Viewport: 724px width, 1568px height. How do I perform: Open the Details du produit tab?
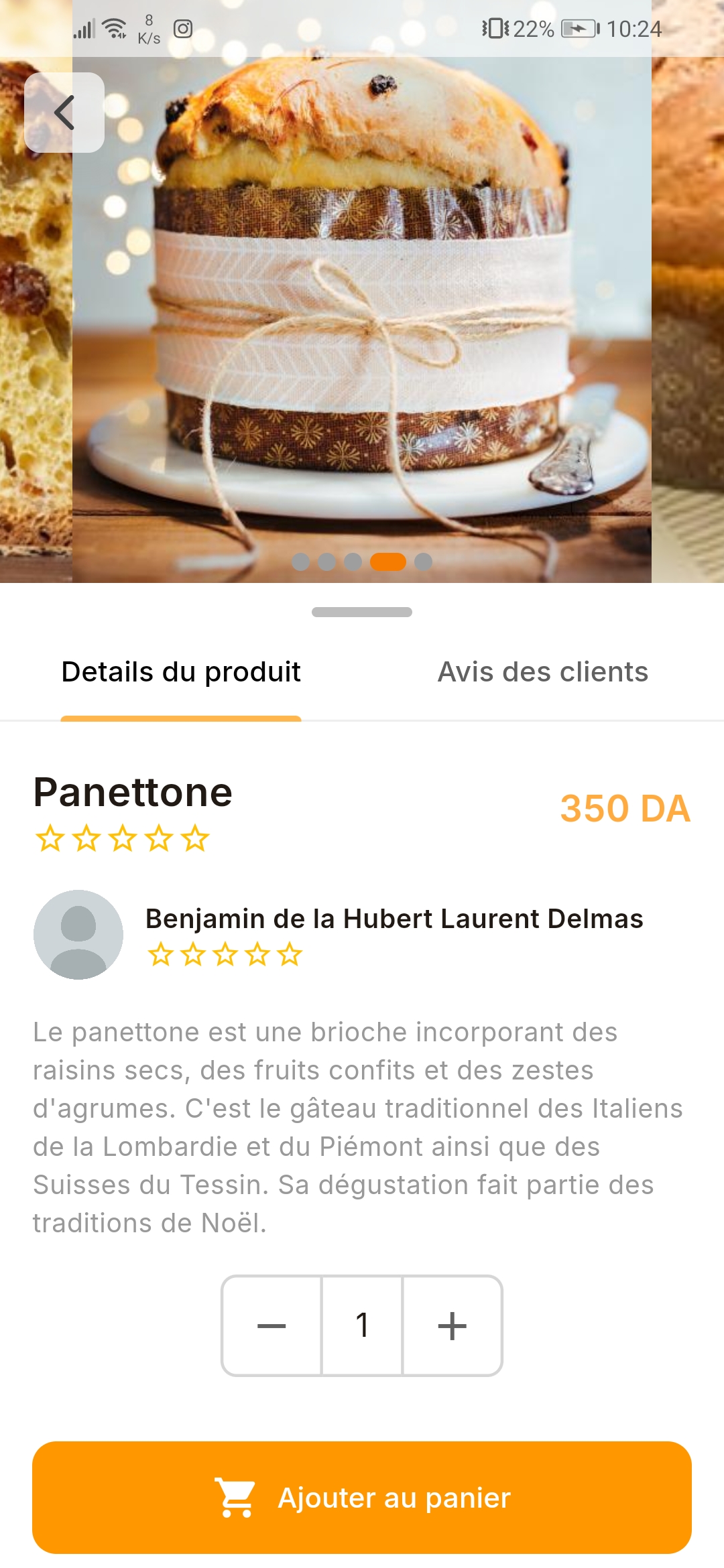tap(180, 672)
